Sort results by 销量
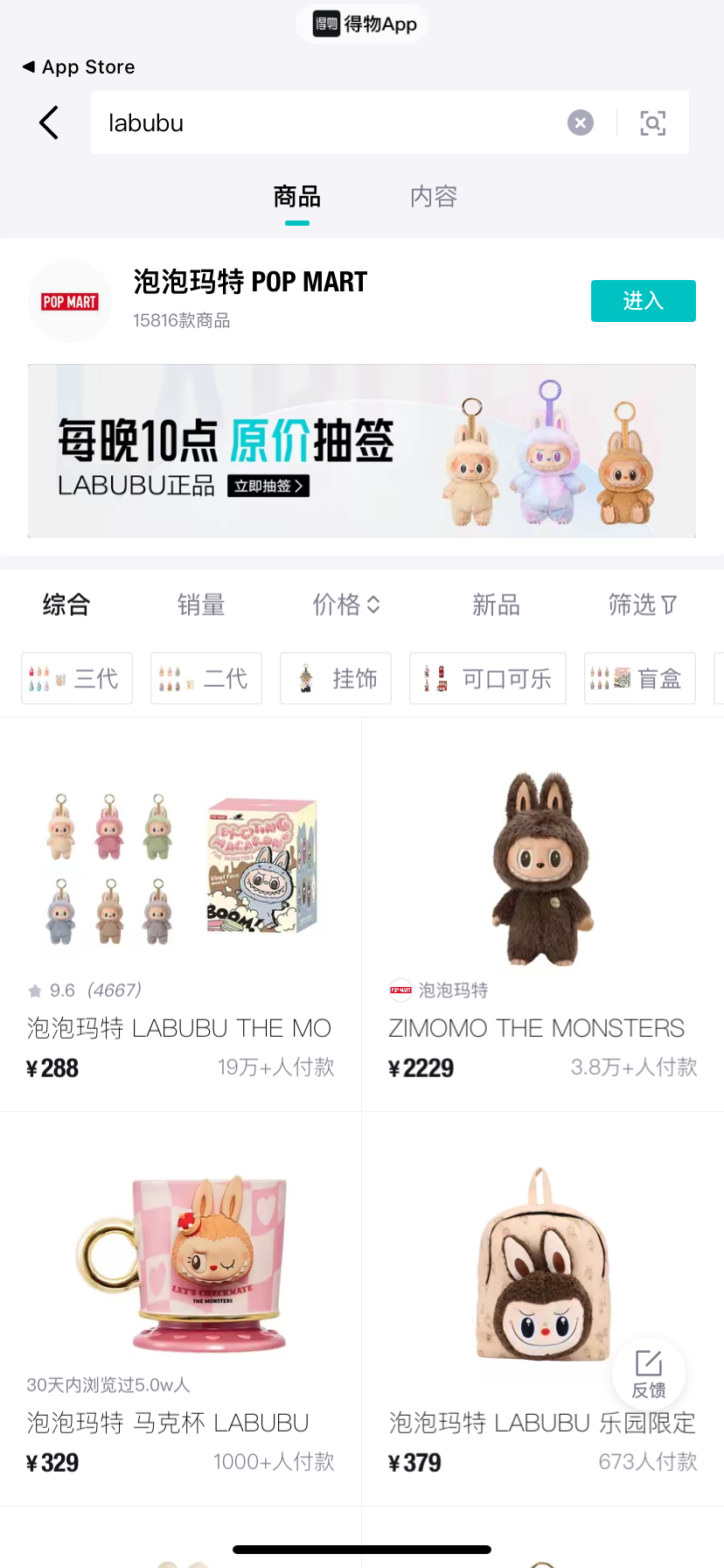The height and width of the screenshot is (1568, 724). 201,605
